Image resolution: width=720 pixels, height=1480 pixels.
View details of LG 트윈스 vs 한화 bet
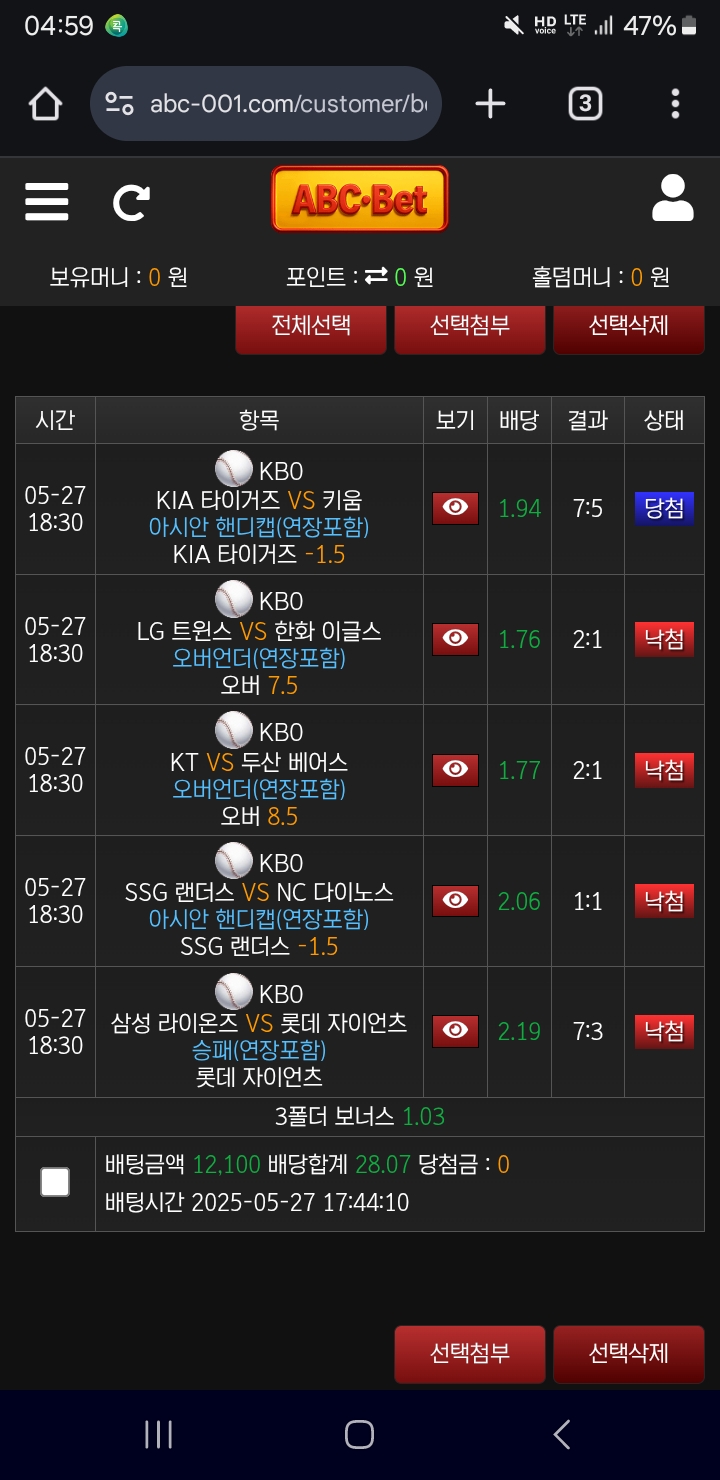[455, 639]
